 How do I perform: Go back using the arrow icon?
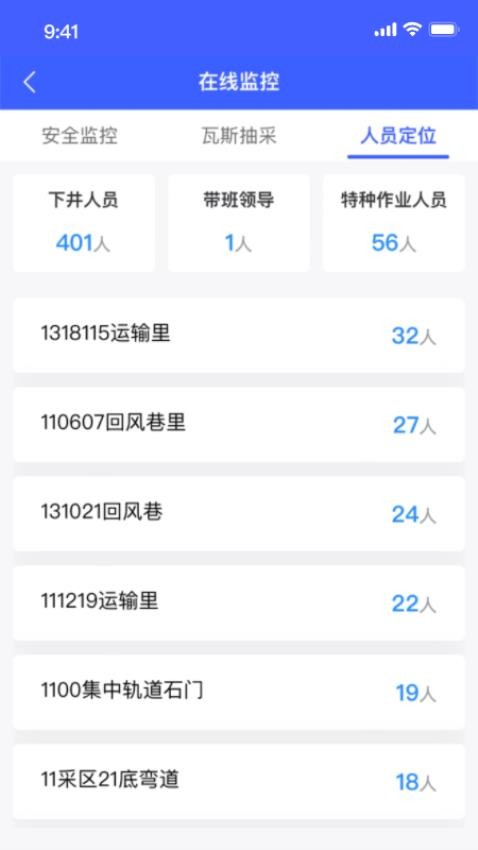point(30,82)
